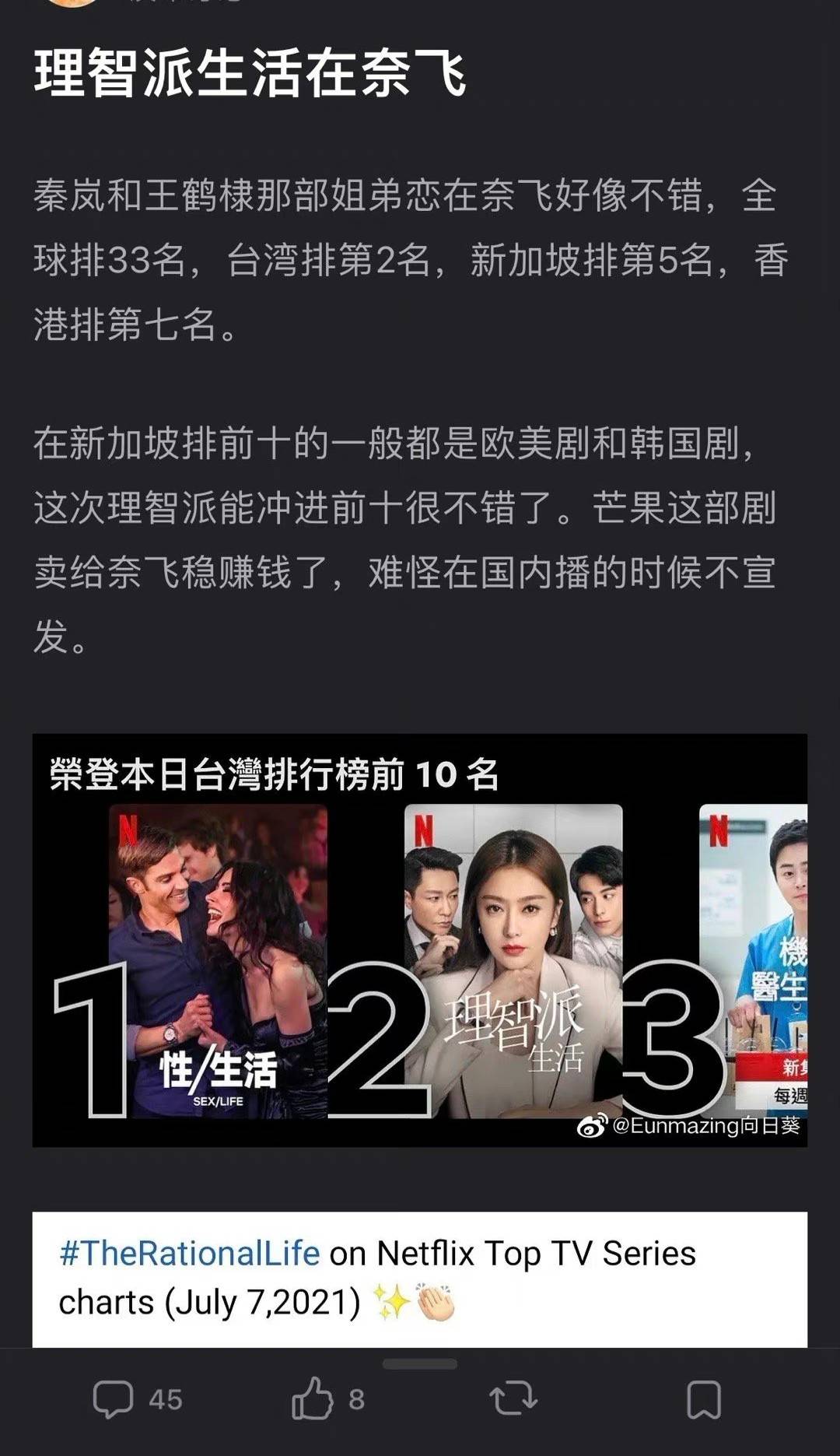This screenshot has width=840, height=1456.
Task: Repost this post
Action: pos(513,1398)
